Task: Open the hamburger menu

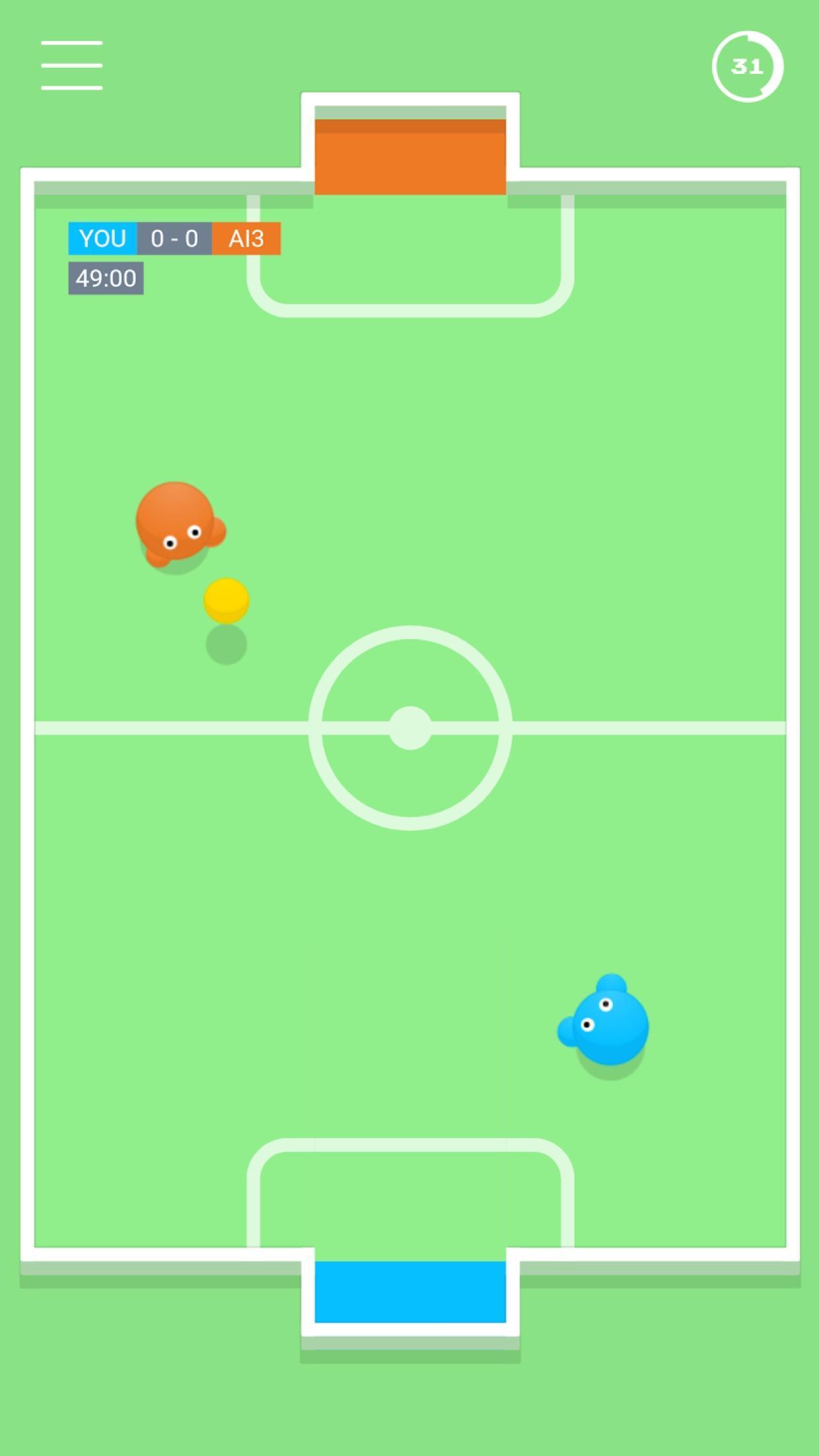Action: [71, 65]
